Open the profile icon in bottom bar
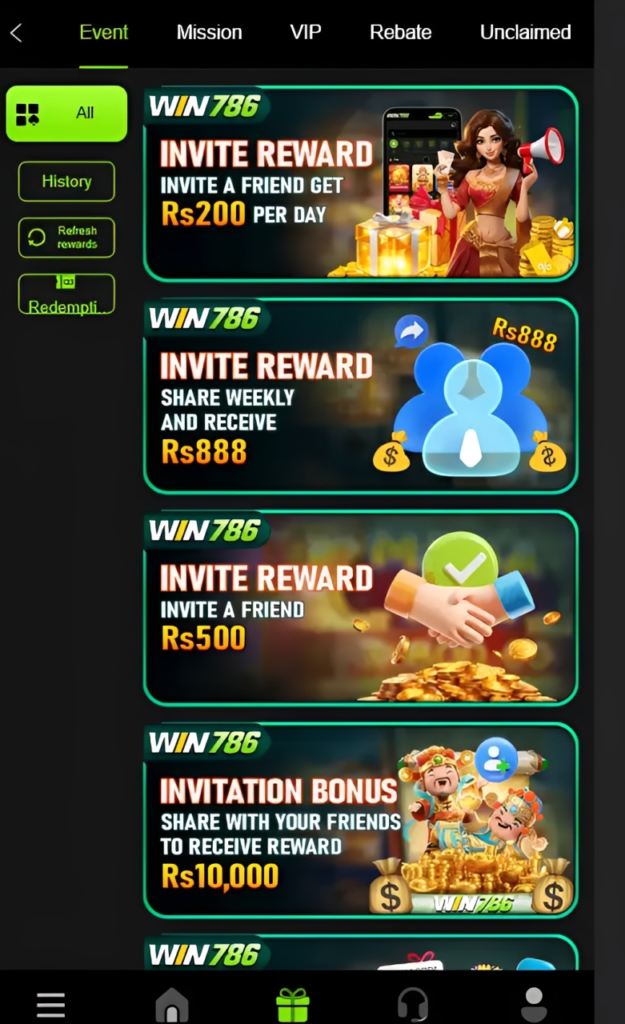The height and width of the screenshot is (1024, 625). (x=534, y=1004)
